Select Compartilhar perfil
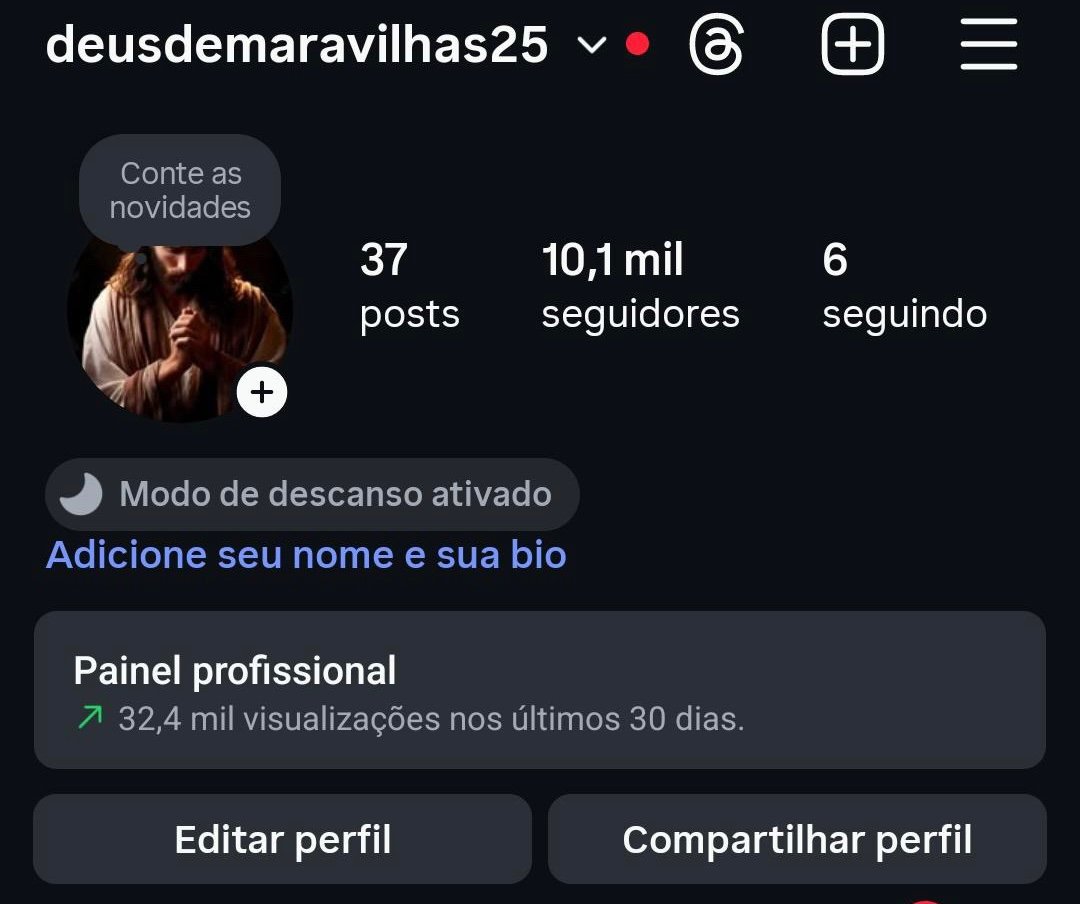Screen dimensions: 1080x904 797,840
